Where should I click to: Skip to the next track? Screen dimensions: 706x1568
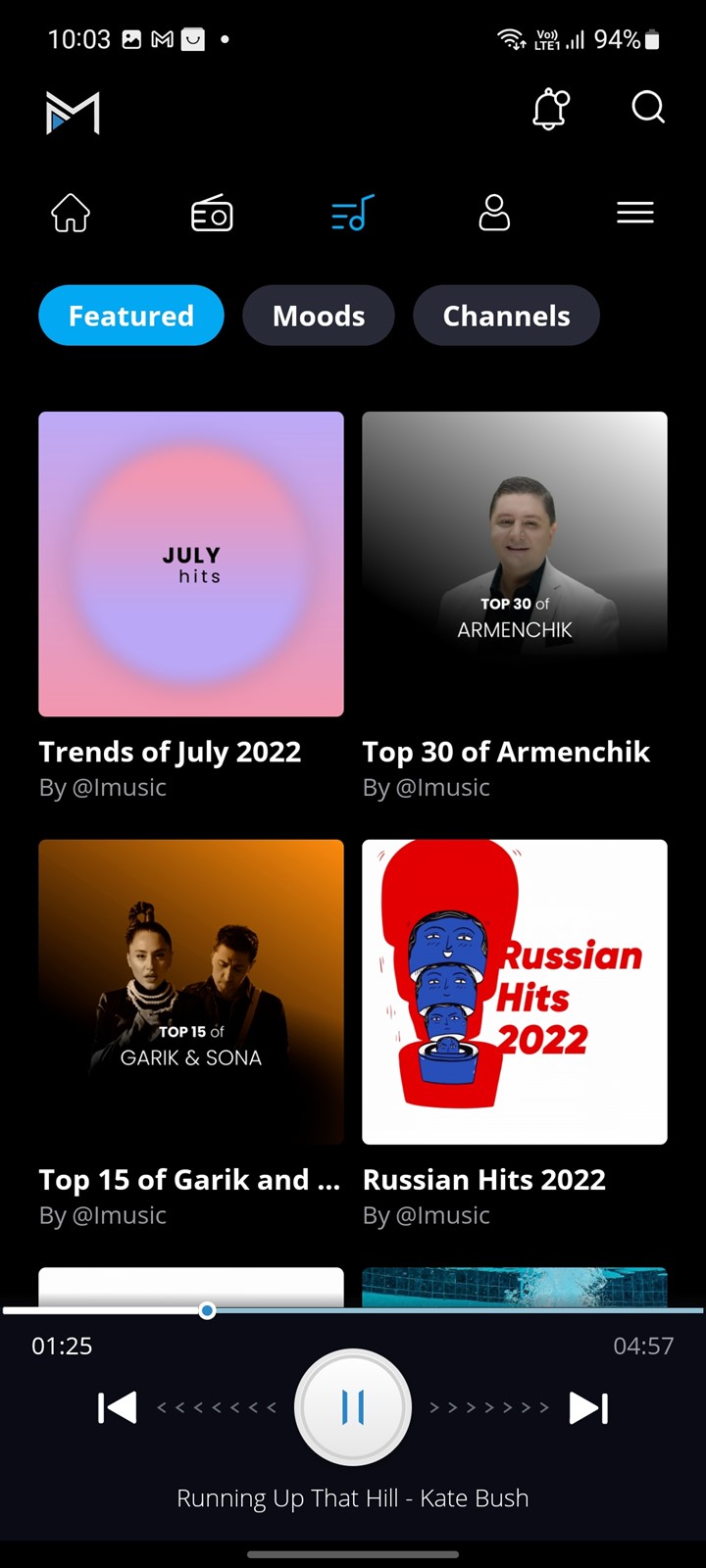coord(589,1408)
